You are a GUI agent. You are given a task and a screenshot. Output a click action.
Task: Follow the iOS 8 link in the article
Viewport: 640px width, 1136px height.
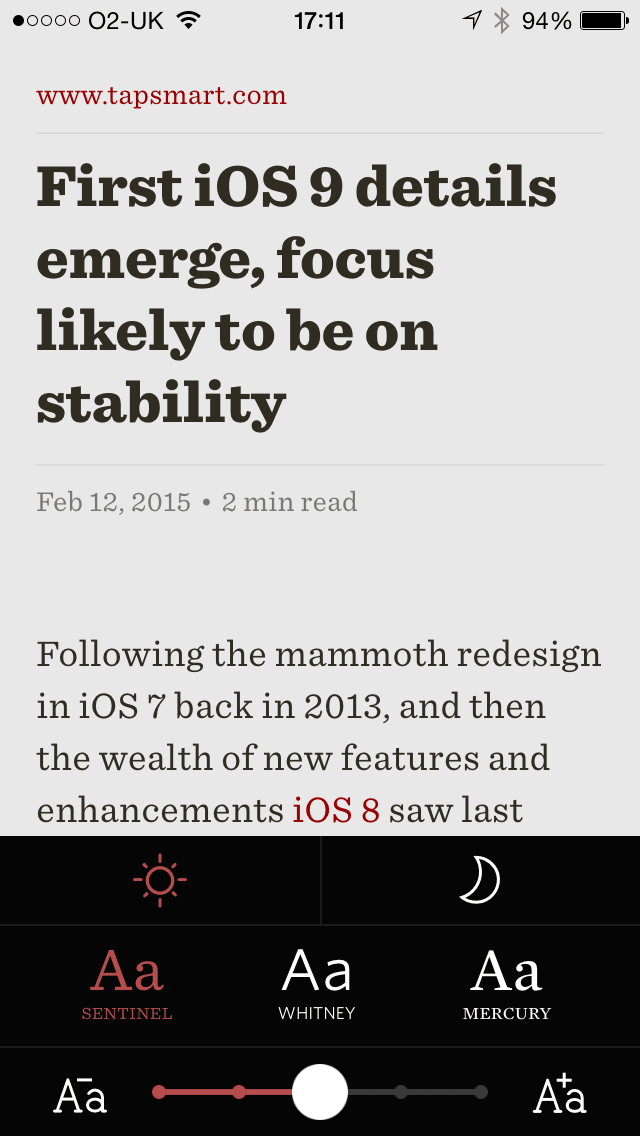click(x=336, y=810)
